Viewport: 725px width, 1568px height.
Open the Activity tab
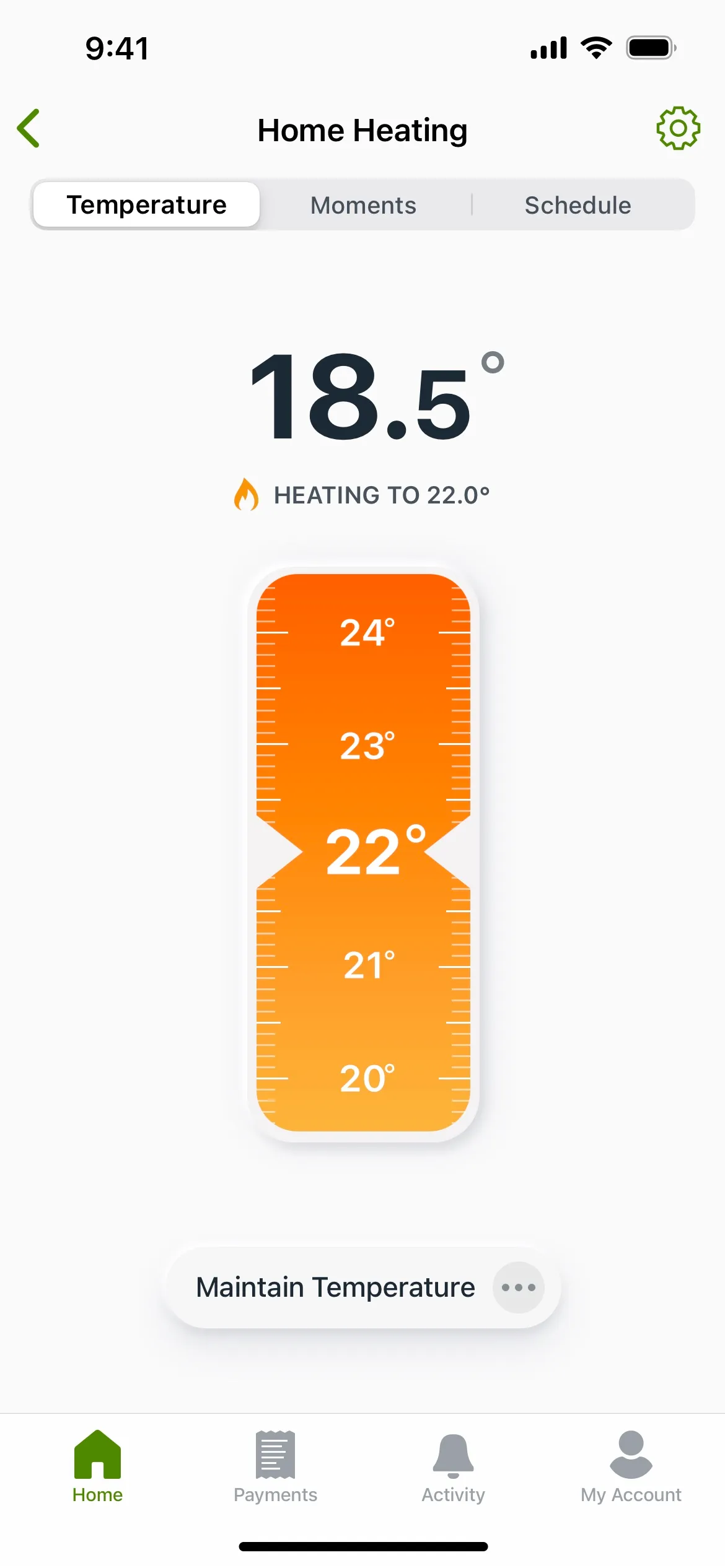tap(453, 1466)
